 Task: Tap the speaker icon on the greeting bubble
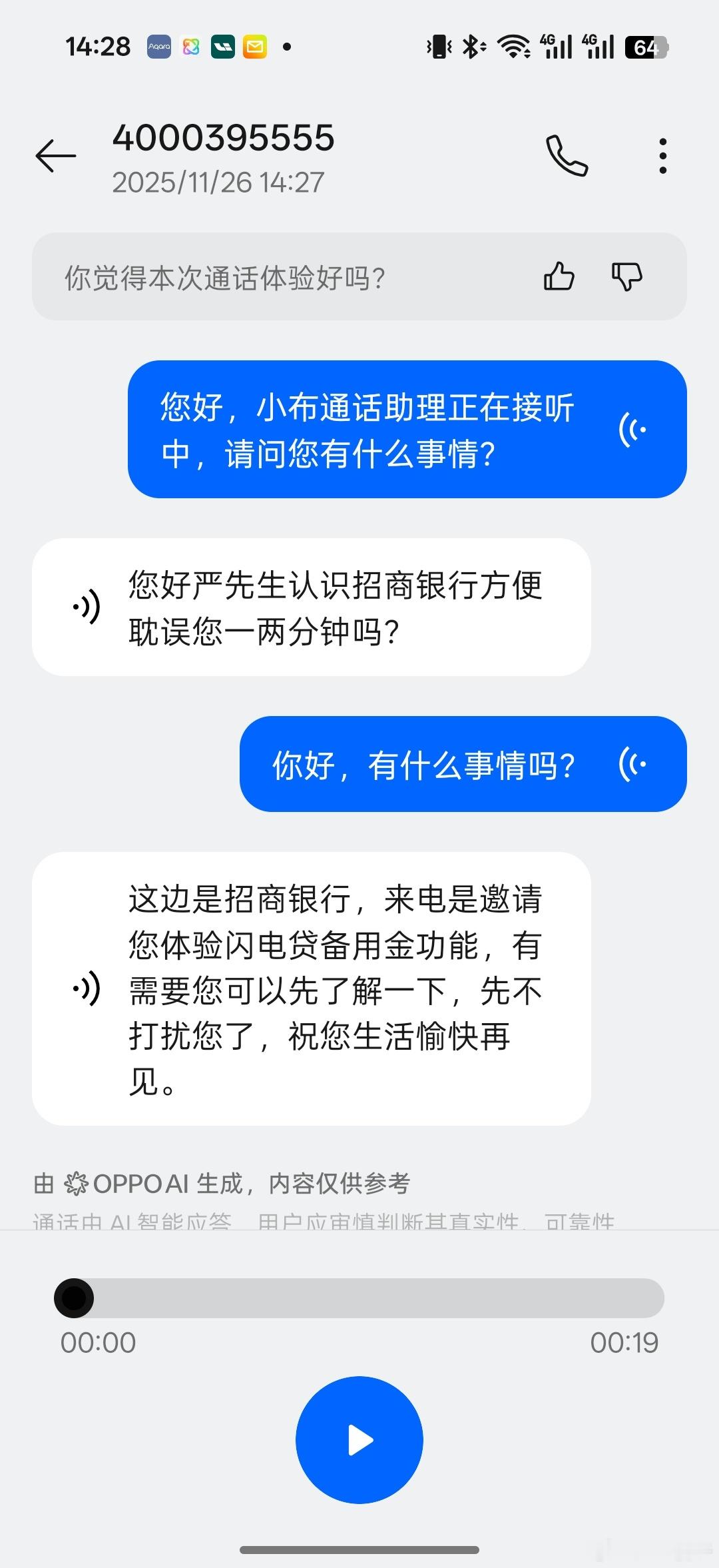(x=631, y=430)
